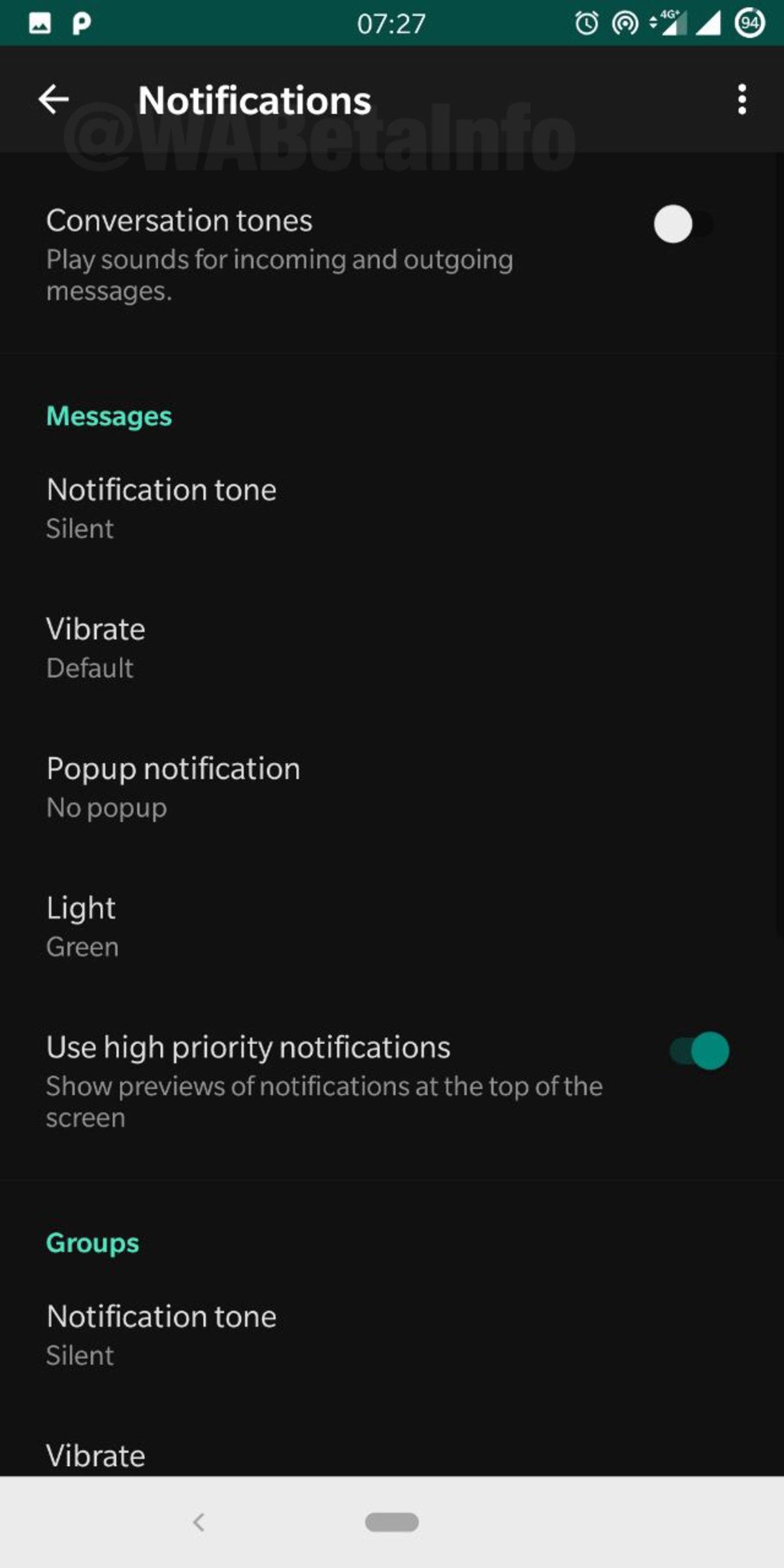This screenshot has height=1568, width=784.
Task: Tap the home pill gesture bar
Action: coord(392,1522)
